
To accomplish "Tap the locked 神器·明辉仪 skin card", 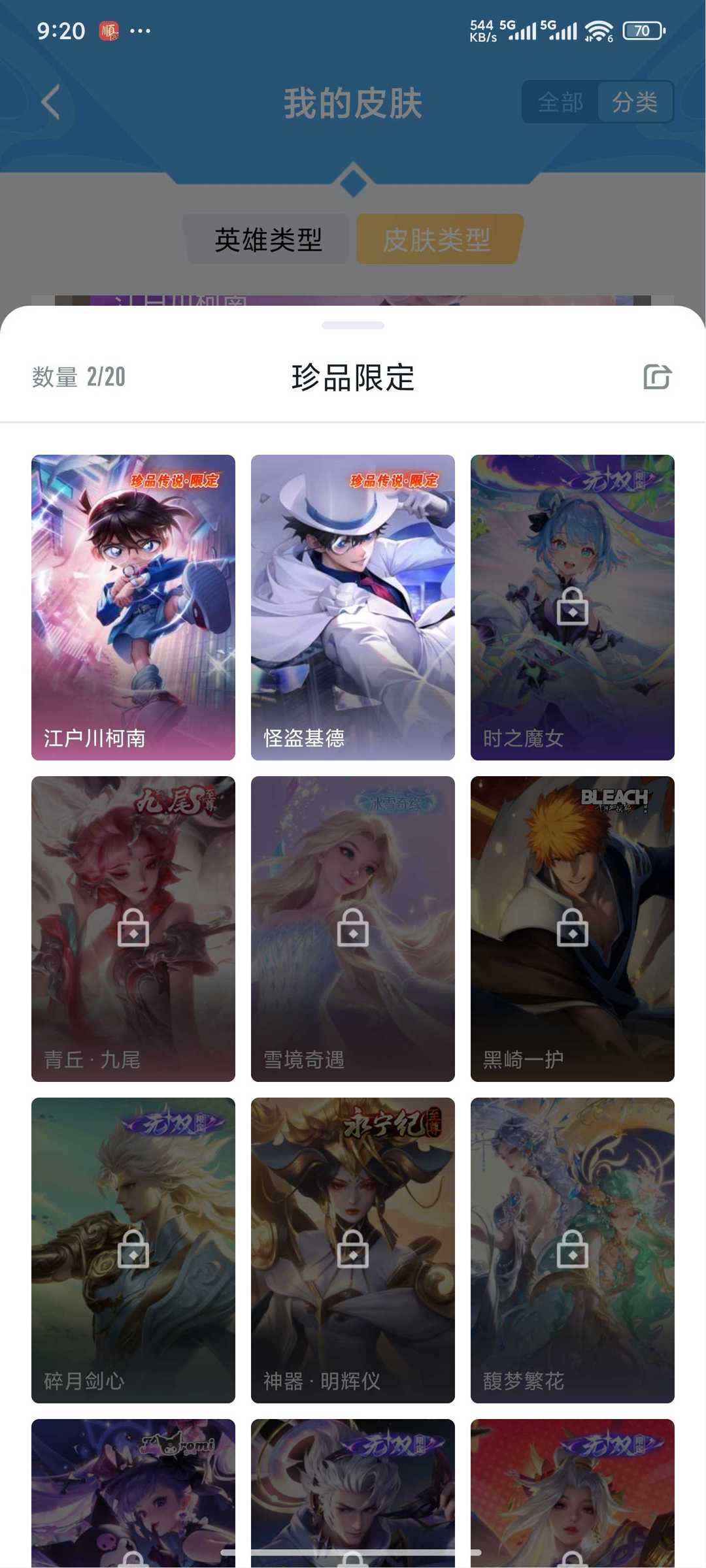I will pyautogui.click(x=353, y=1250).
